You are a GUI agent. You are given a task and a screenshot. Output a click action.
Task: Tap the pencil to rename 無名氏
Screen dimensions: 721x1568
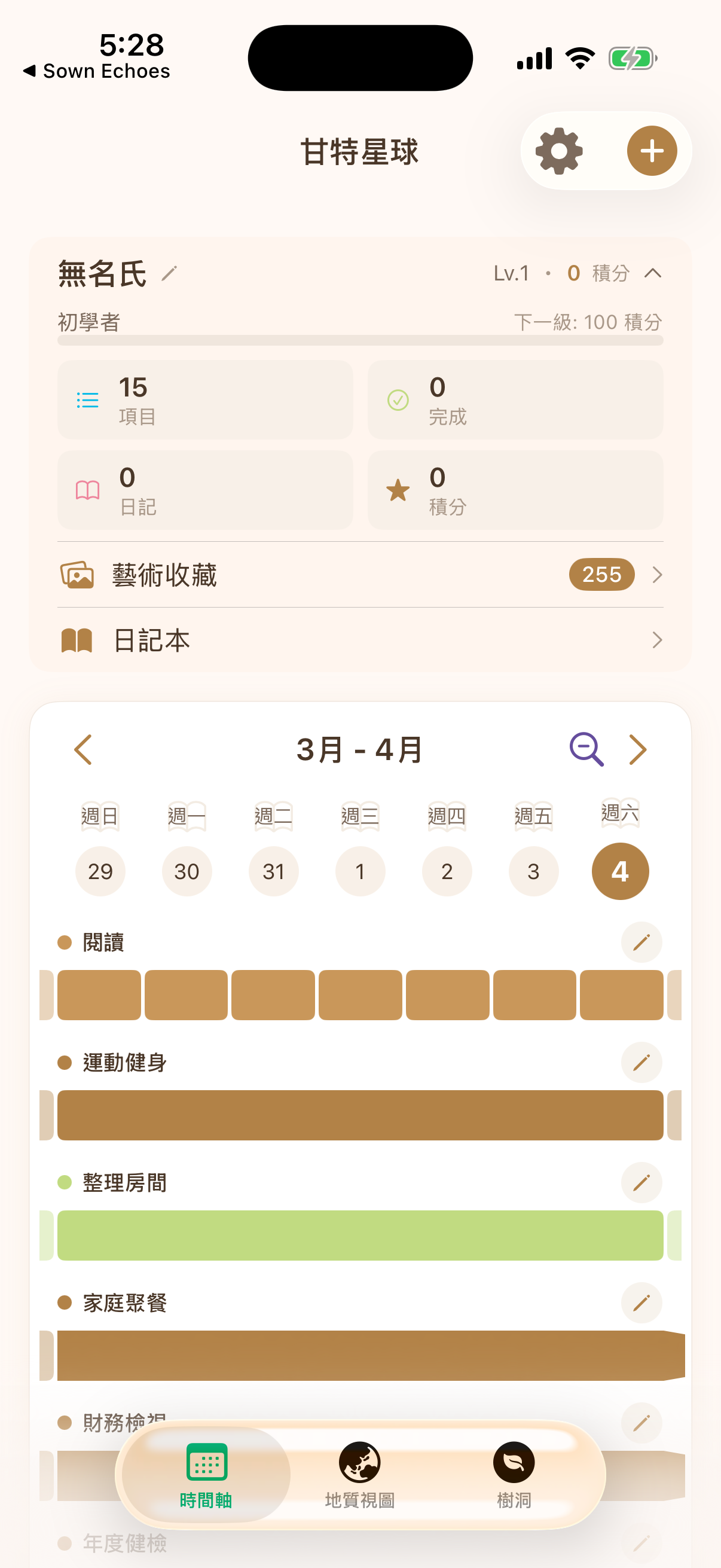[x=167, y=273]
